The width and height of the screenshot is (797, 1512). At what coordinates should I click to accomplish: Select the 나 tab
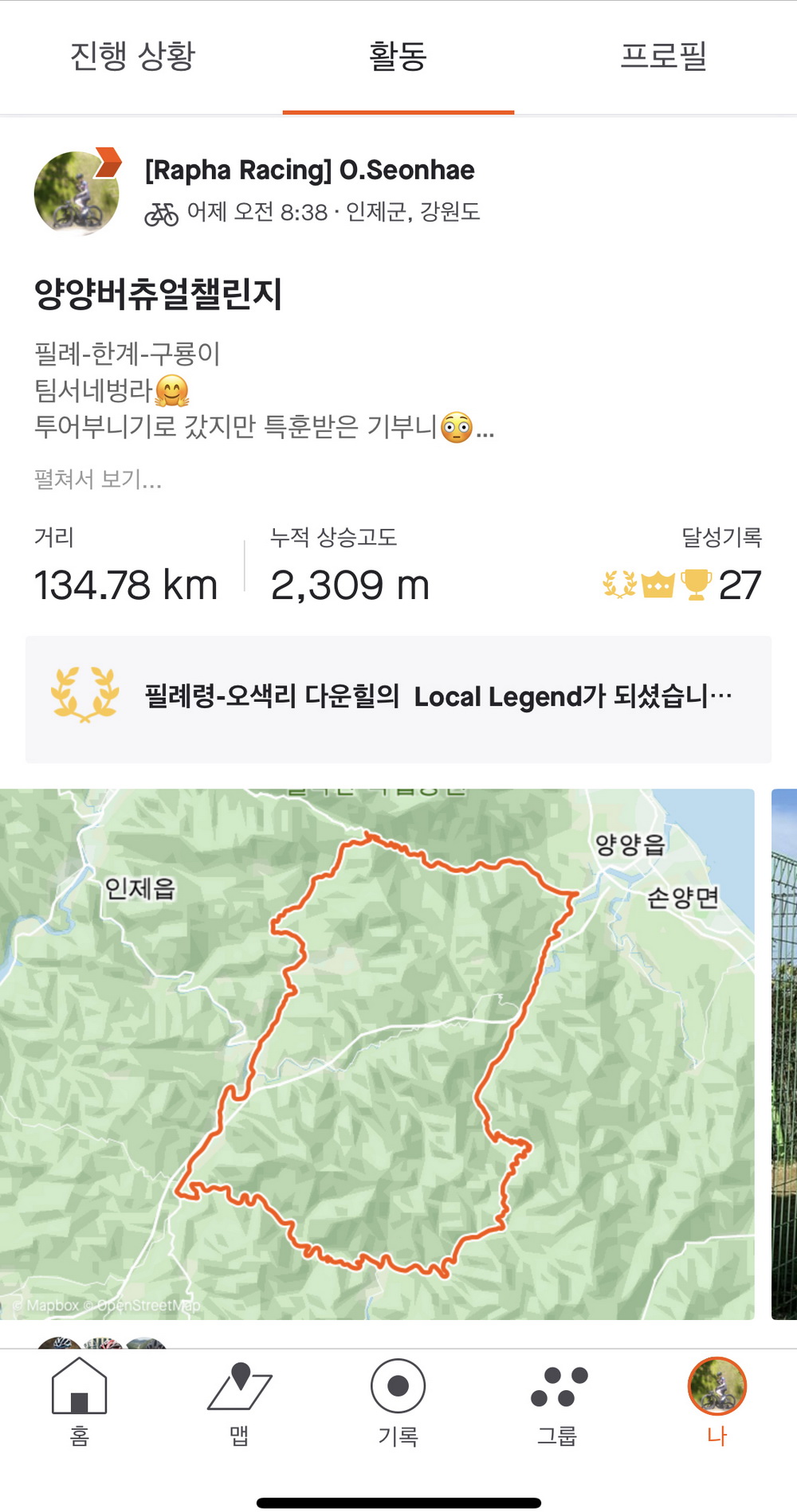[x=717, y=1402]
